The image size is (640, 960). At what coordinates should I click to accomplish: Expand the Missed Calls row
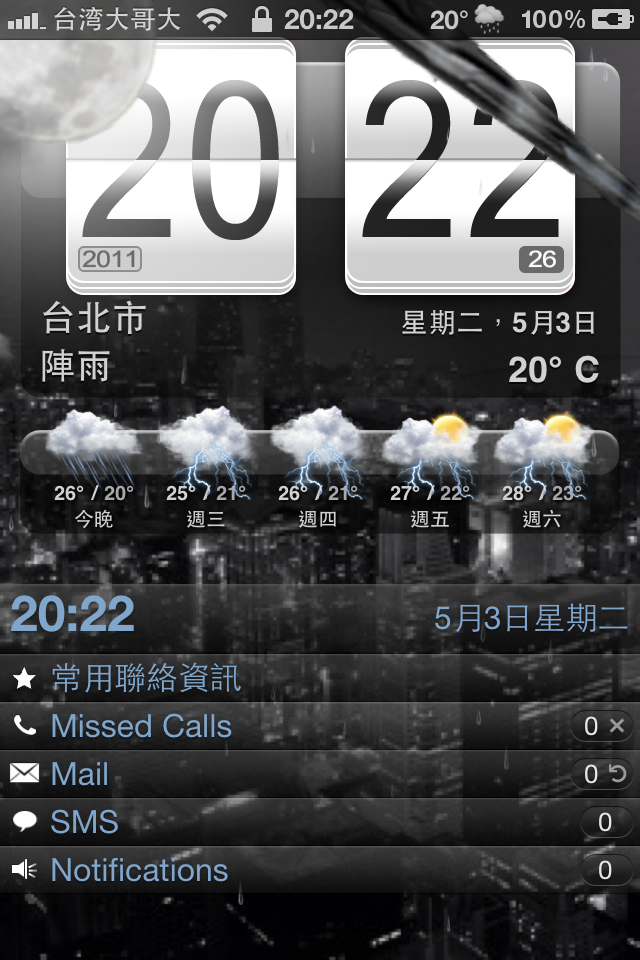tap(141, 727)
